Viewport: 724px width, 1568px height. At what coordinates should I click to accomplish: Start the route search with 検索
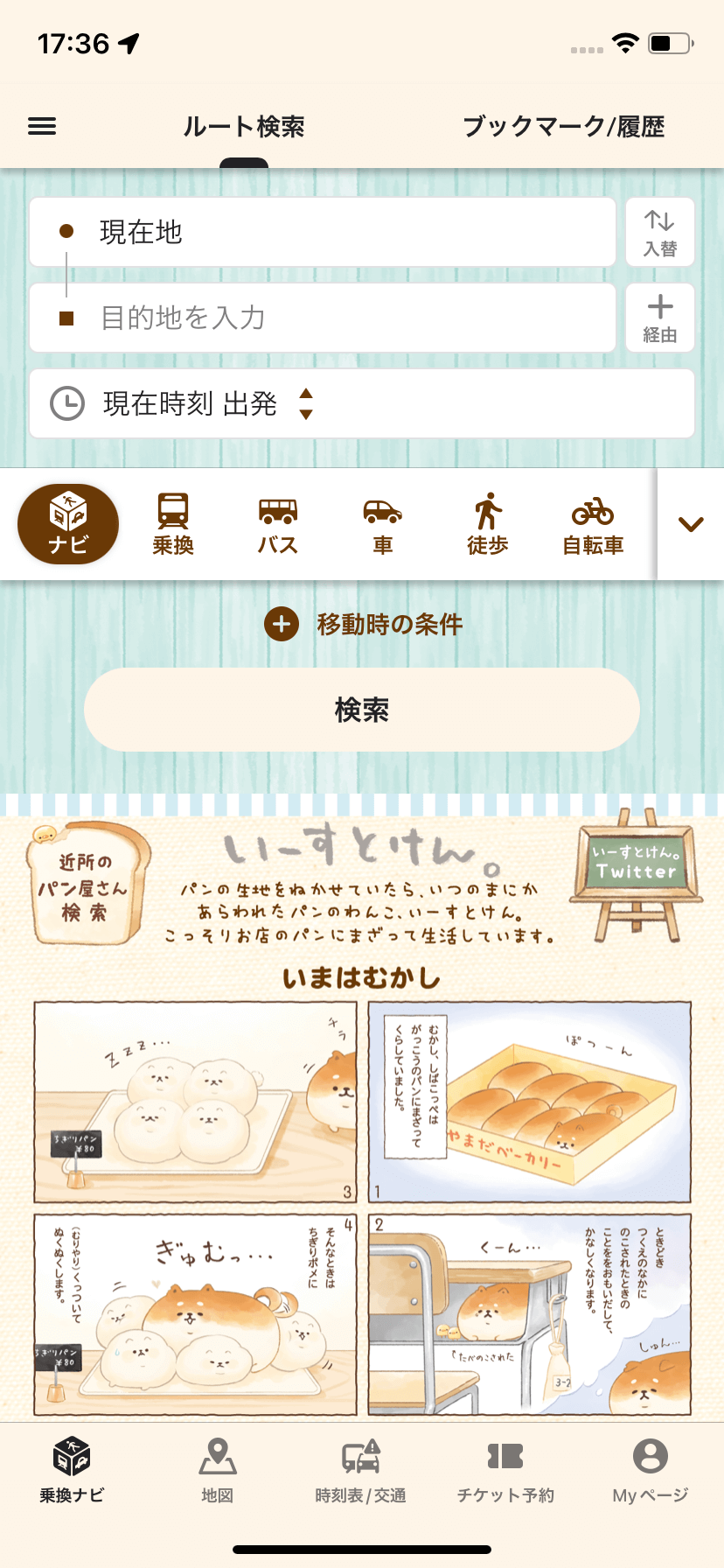click(x=362, y=710)
